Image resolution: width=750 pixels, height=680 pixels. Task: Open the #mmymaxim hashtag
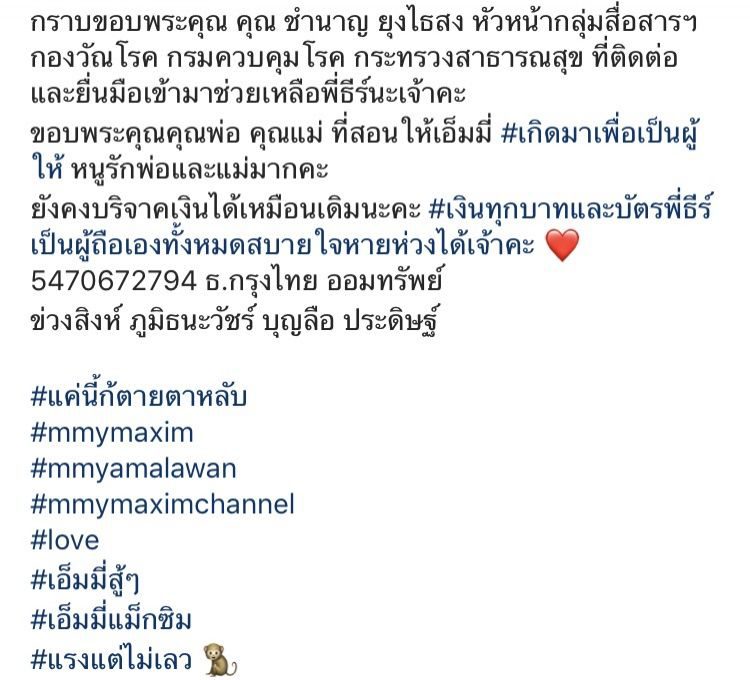tap(112, 433)
